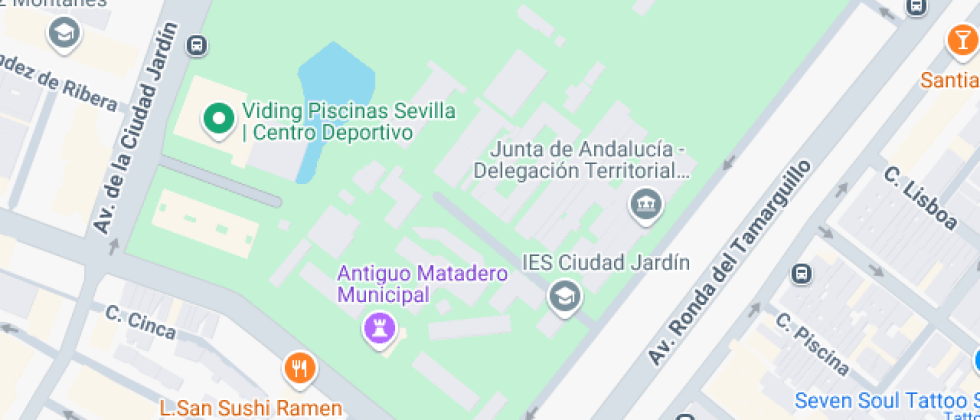
Task: Open the orange cocktail bar marker
Action: [x=960, y=40]
